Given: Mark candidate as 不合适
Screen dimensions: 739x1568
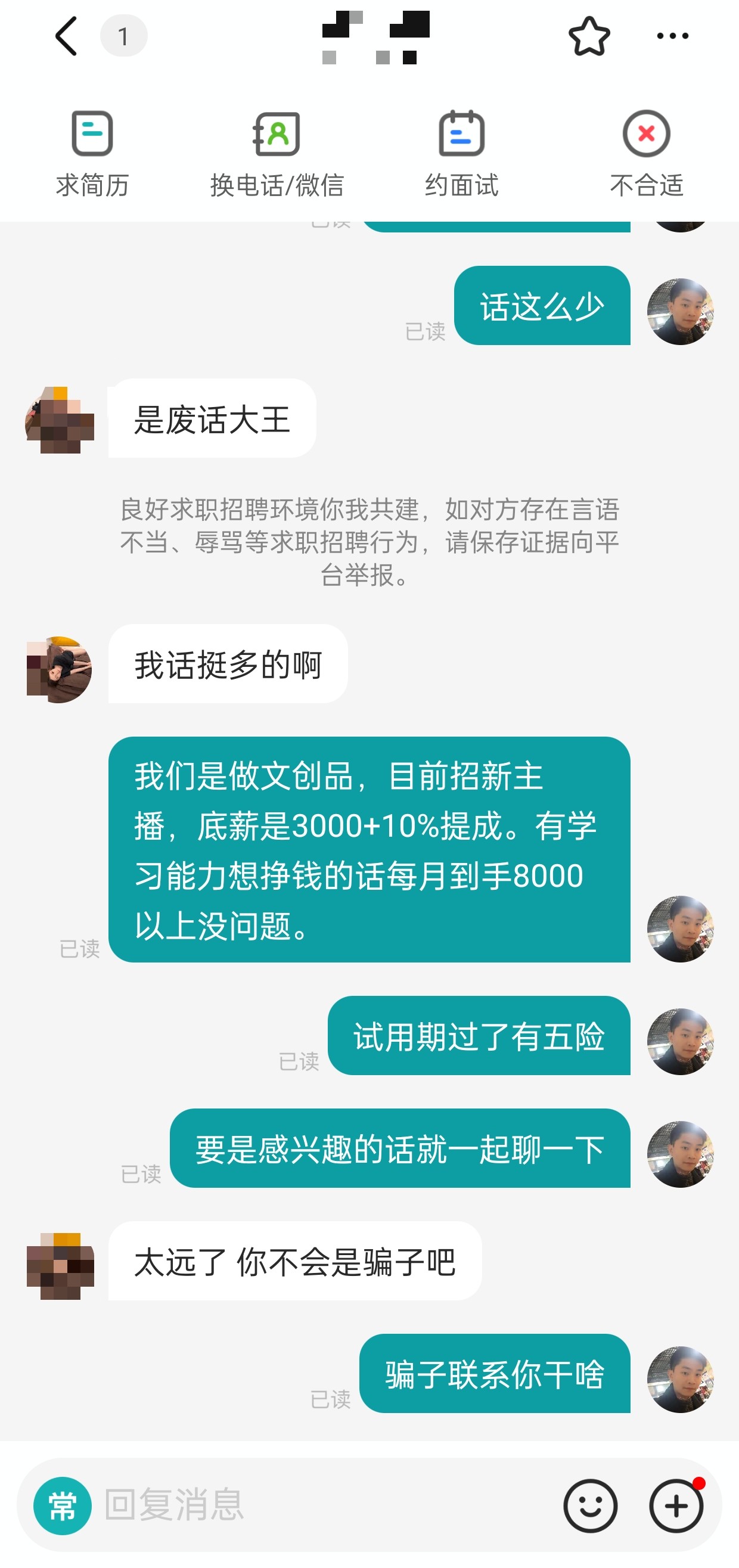Looking at the screenshot, I should [x=647, y=154].
